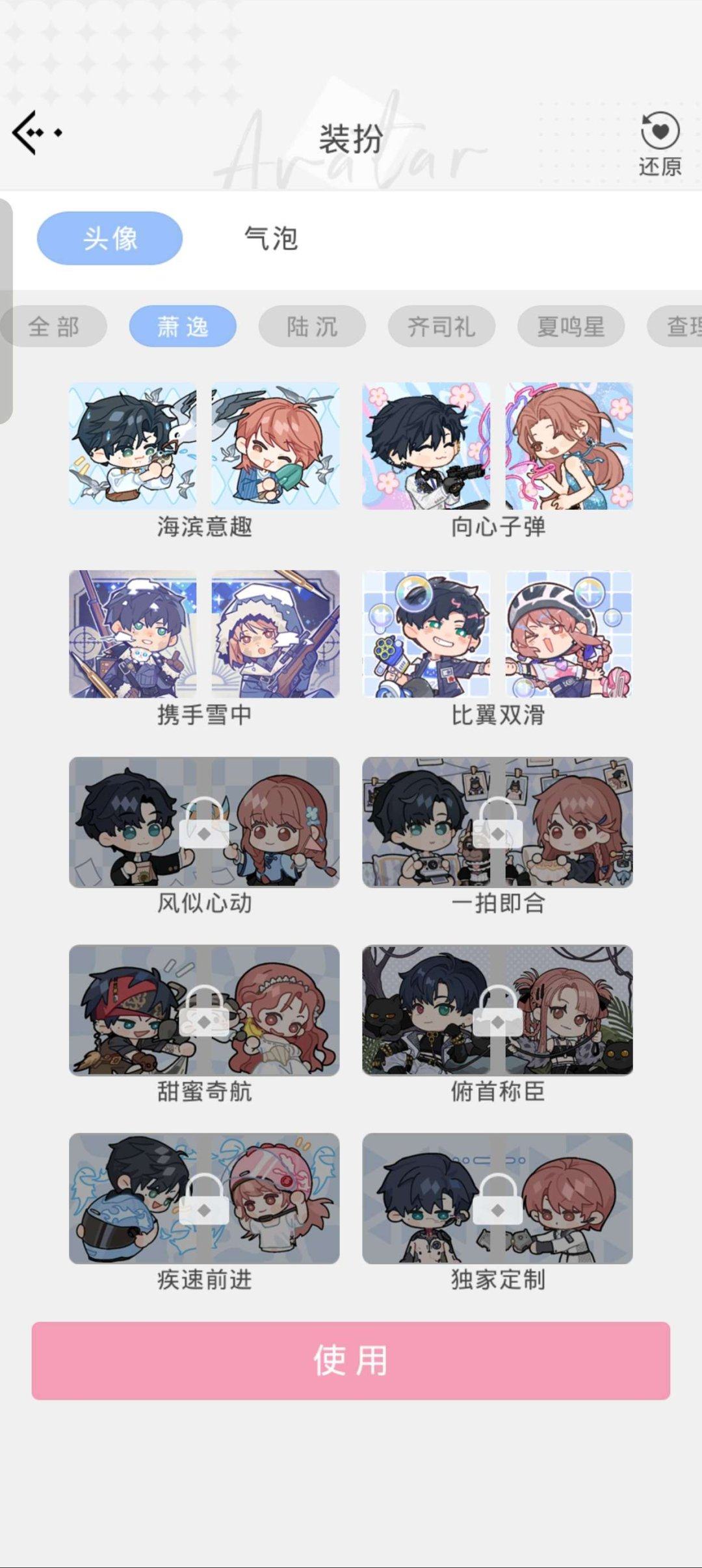Select the 全部 filter chip

pyautogui.click(x=54, y=326)
